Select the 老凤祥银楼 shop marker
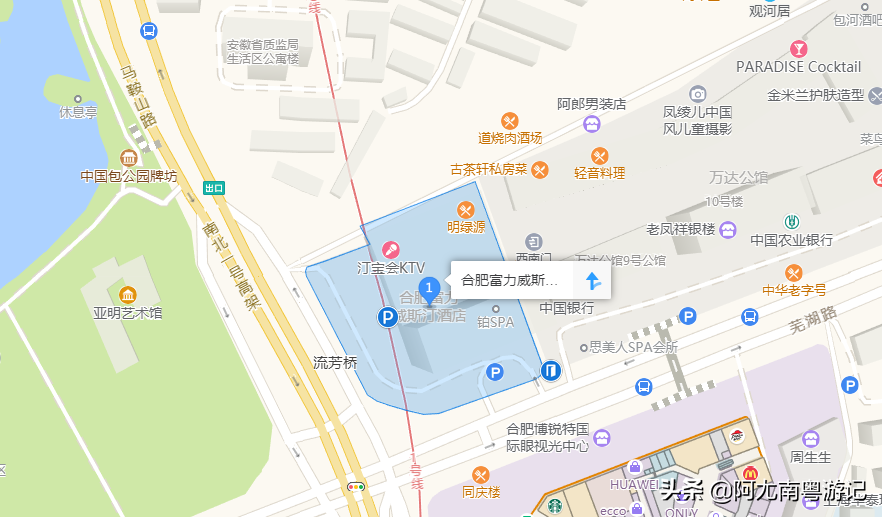The image size is (882, 517). (x=728, y=229)
